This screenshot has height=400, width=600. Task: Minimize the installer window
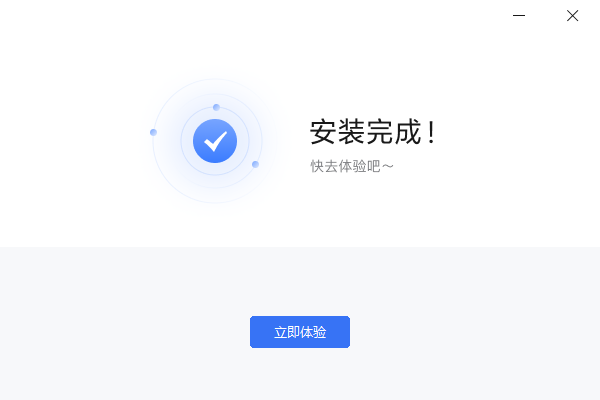coord(519,16)
